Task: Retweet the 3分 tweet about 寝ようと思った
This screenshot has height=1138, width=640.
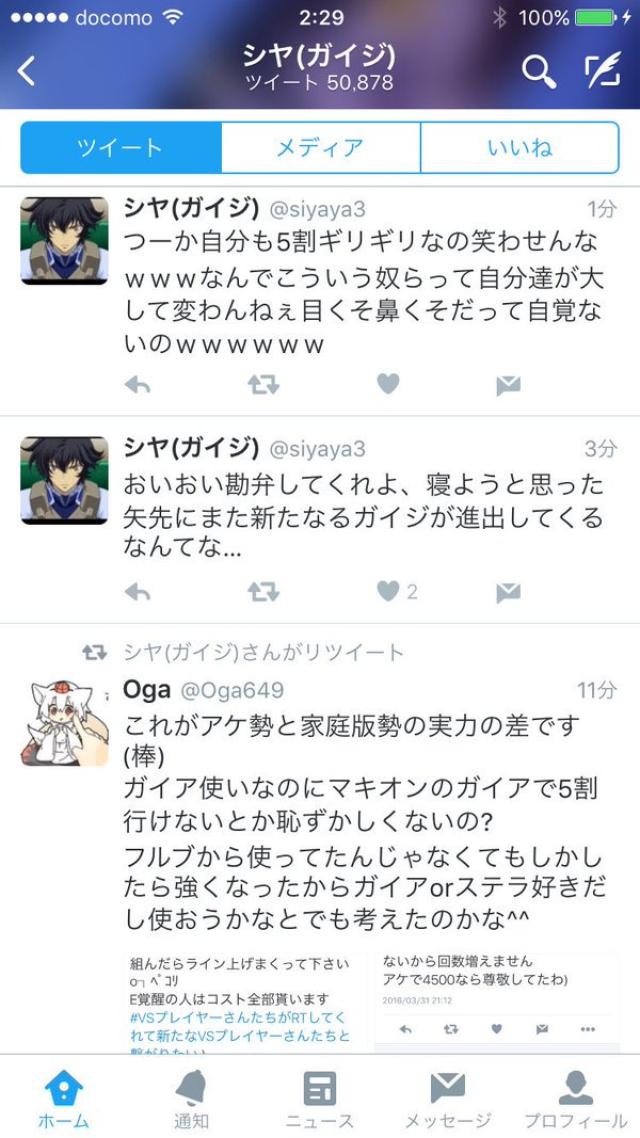Action: pos(263,592)
